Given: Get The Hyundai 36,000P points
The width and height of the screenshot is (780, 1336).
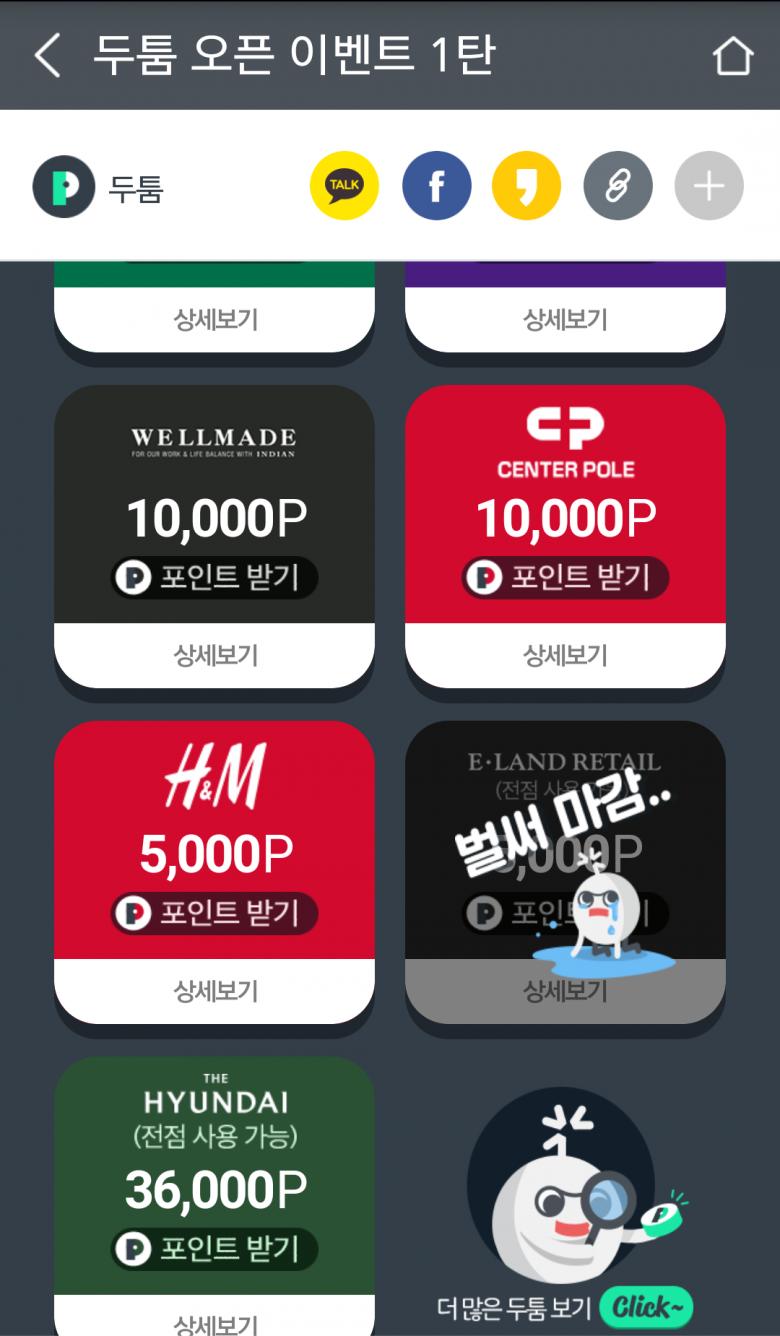Looking at the screenshot, I should [214, 1249].
